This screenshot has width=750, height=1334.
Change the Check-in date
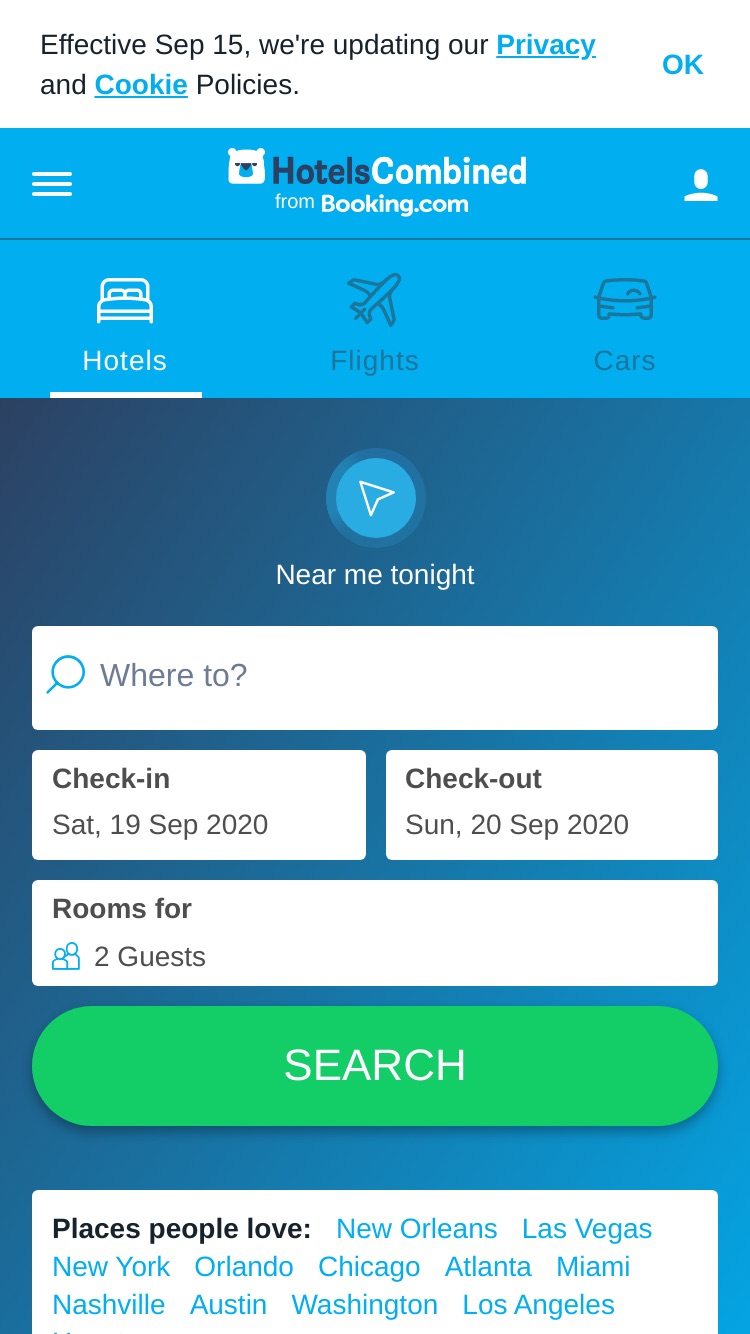(x=199, y=805)
